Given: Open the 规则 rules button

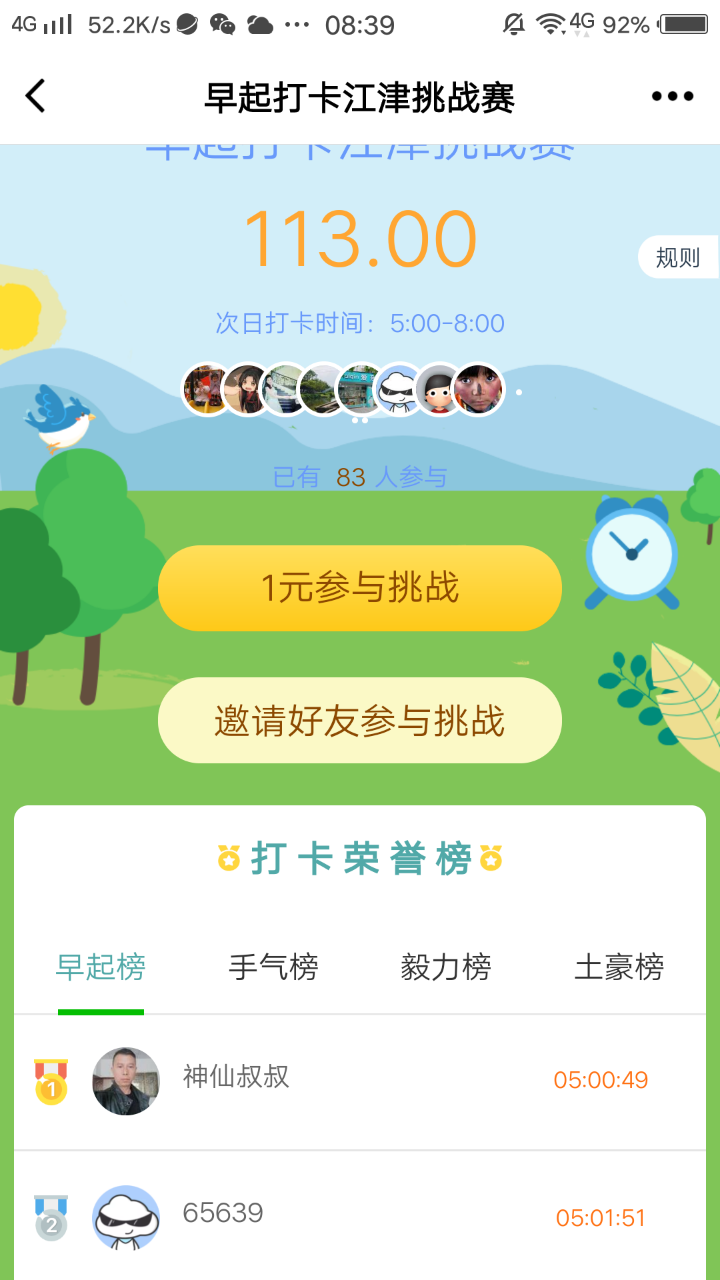Looking at the screenshot, I should 678,258.
